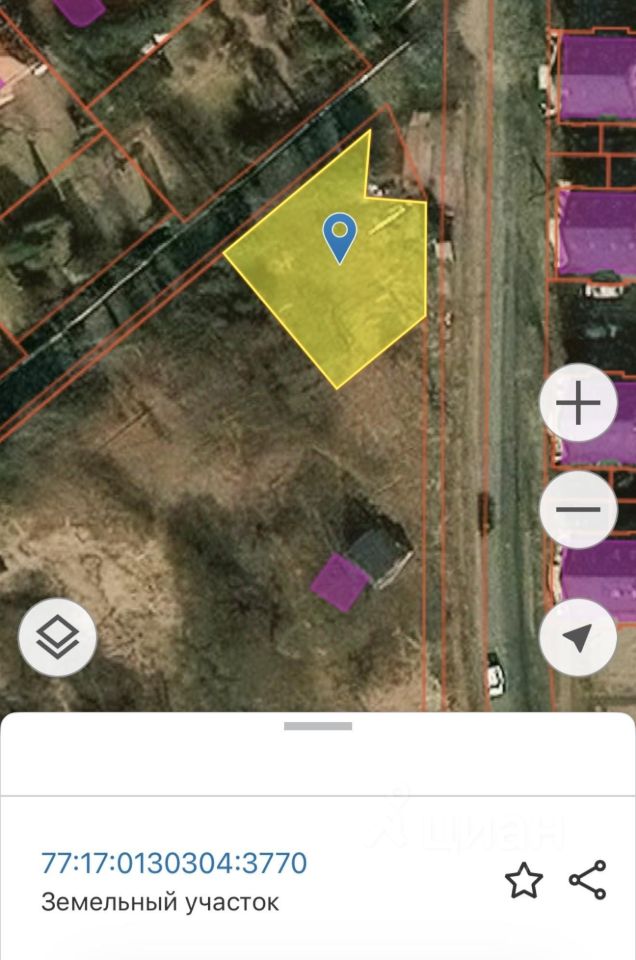This screenshot has width=636, height=960.
Task: Tap the bottom sheet drag handle
Action: point(318,726)
